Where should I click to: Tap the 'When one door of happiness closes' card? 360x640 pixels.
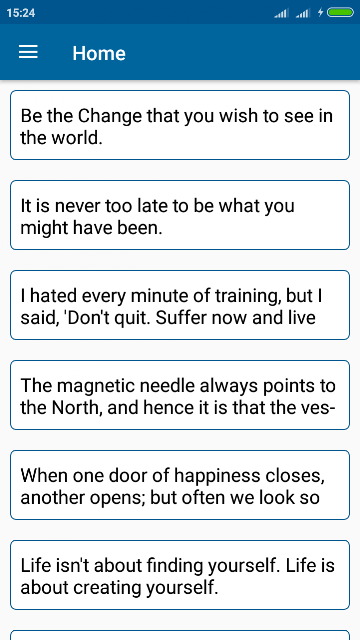click(180, 485)
